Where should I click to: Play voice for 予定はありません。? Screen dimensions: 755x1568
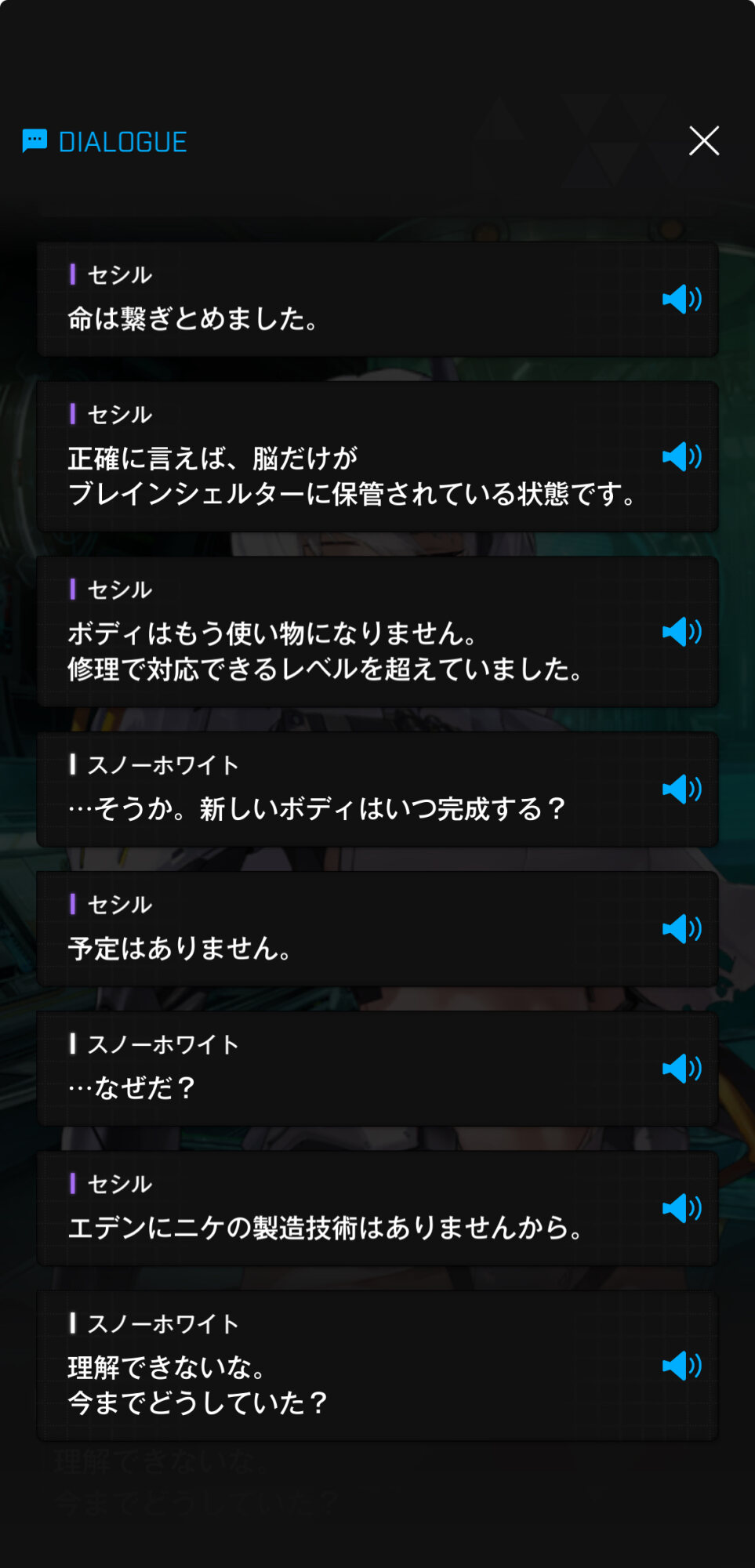pyautogui.click(x=681, y=928)
